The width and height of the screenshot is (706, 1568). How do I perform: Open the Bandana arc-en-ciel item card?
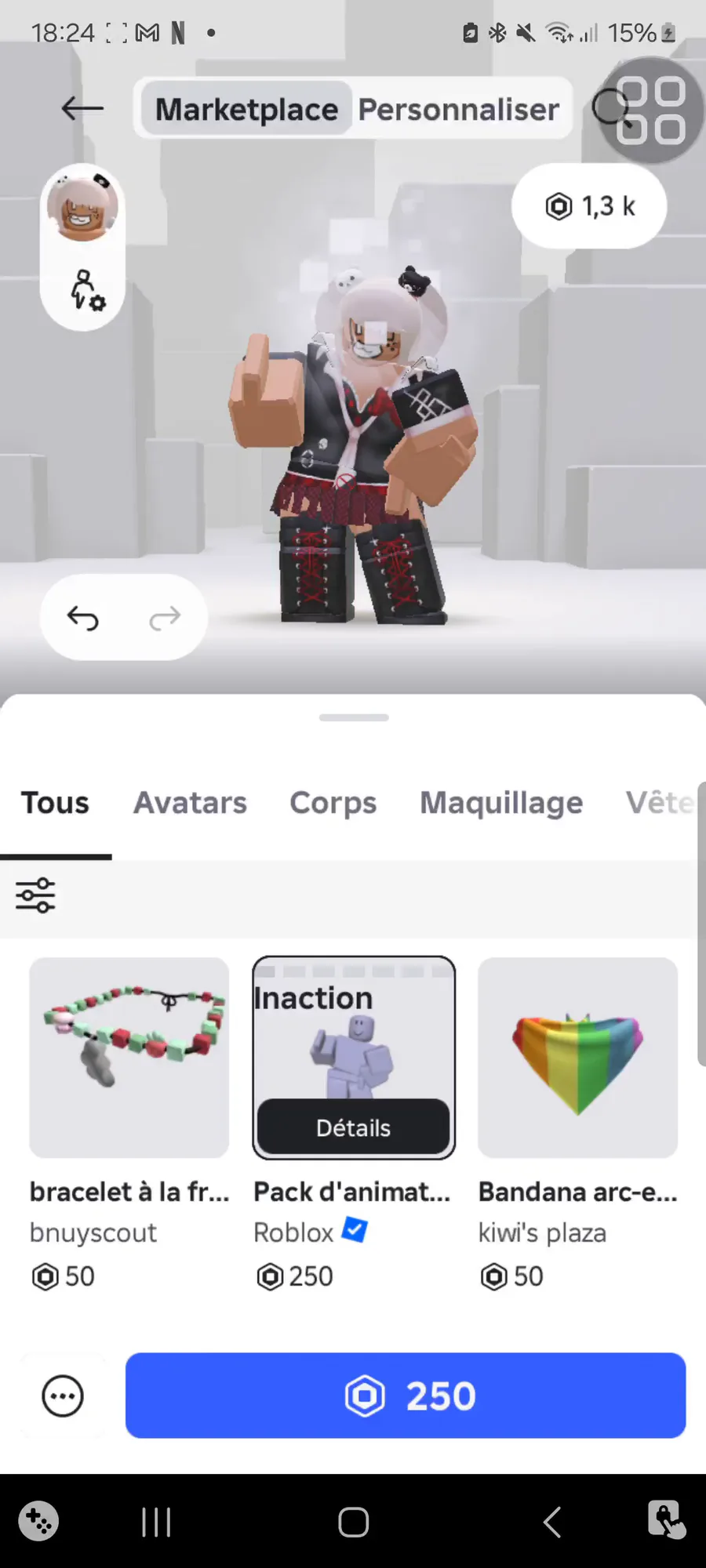[x=578, y=1058]
